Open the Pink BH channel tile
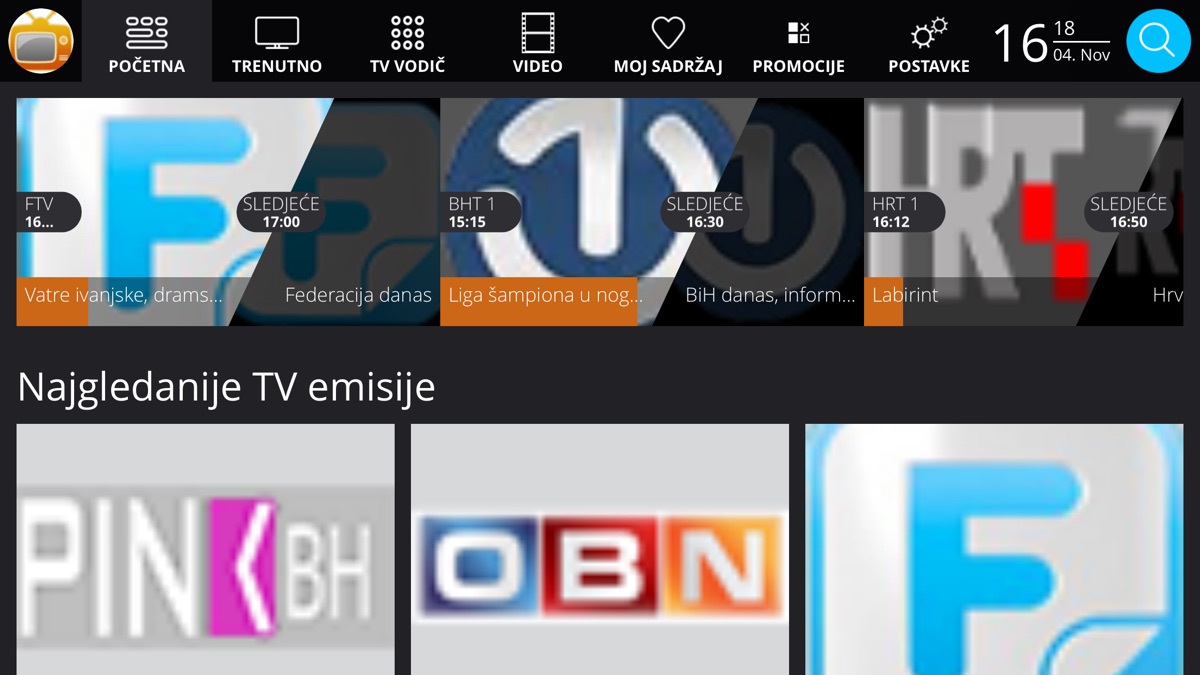 [x=206, y=550]
